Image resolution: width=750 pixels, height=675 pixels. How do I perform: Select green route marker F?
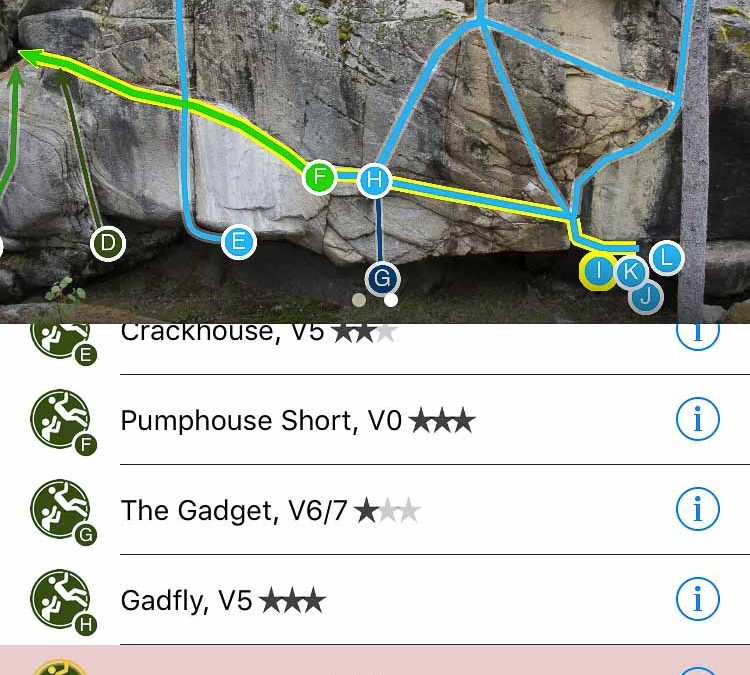point(320,178)
